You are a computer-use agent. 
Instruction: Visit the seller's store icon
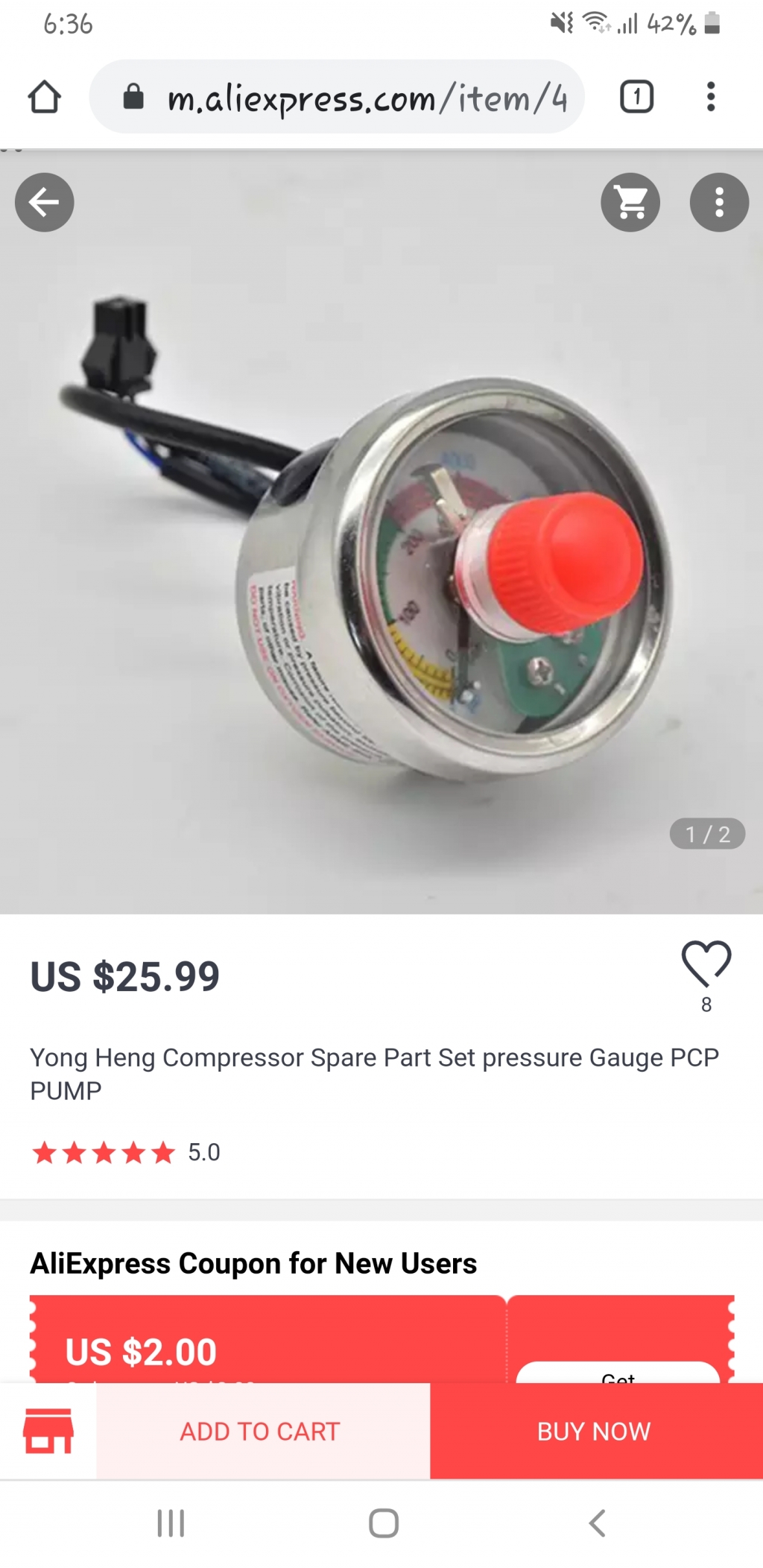(48, 1431)
